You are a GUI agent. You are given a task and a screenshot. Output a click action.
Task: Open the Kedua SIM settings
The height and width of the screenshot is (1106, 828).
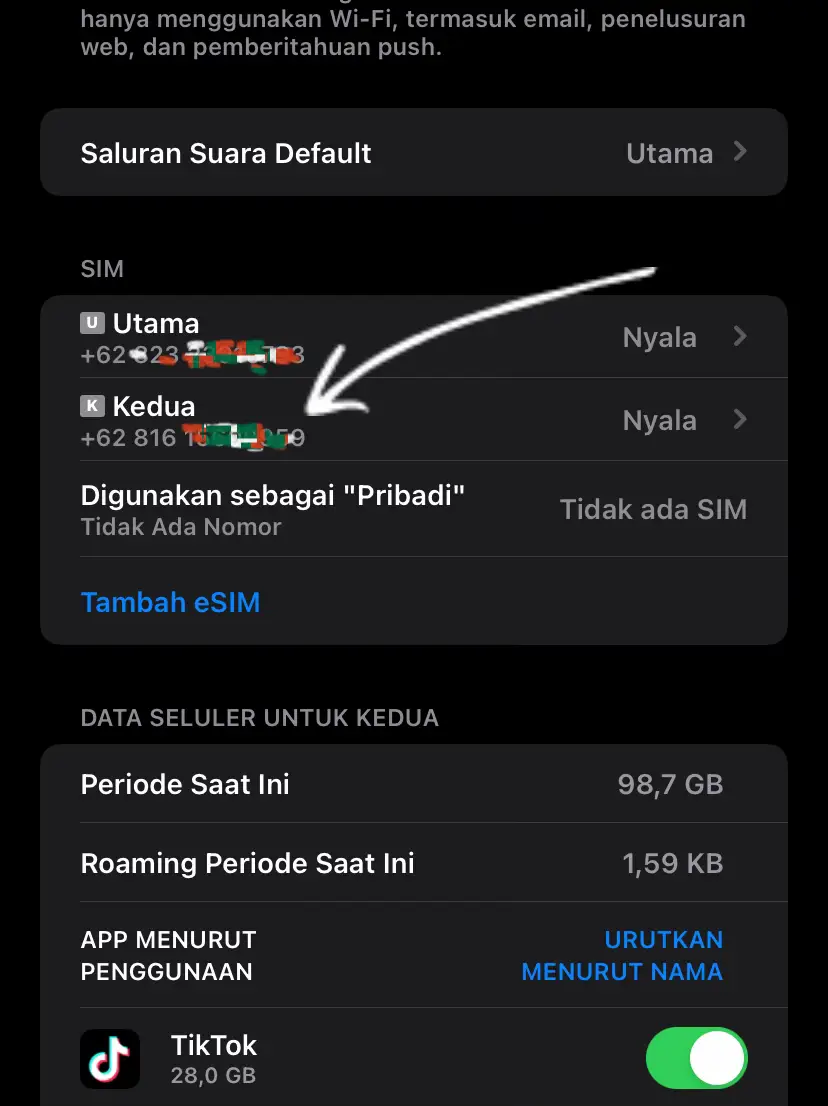coord(414,420)
